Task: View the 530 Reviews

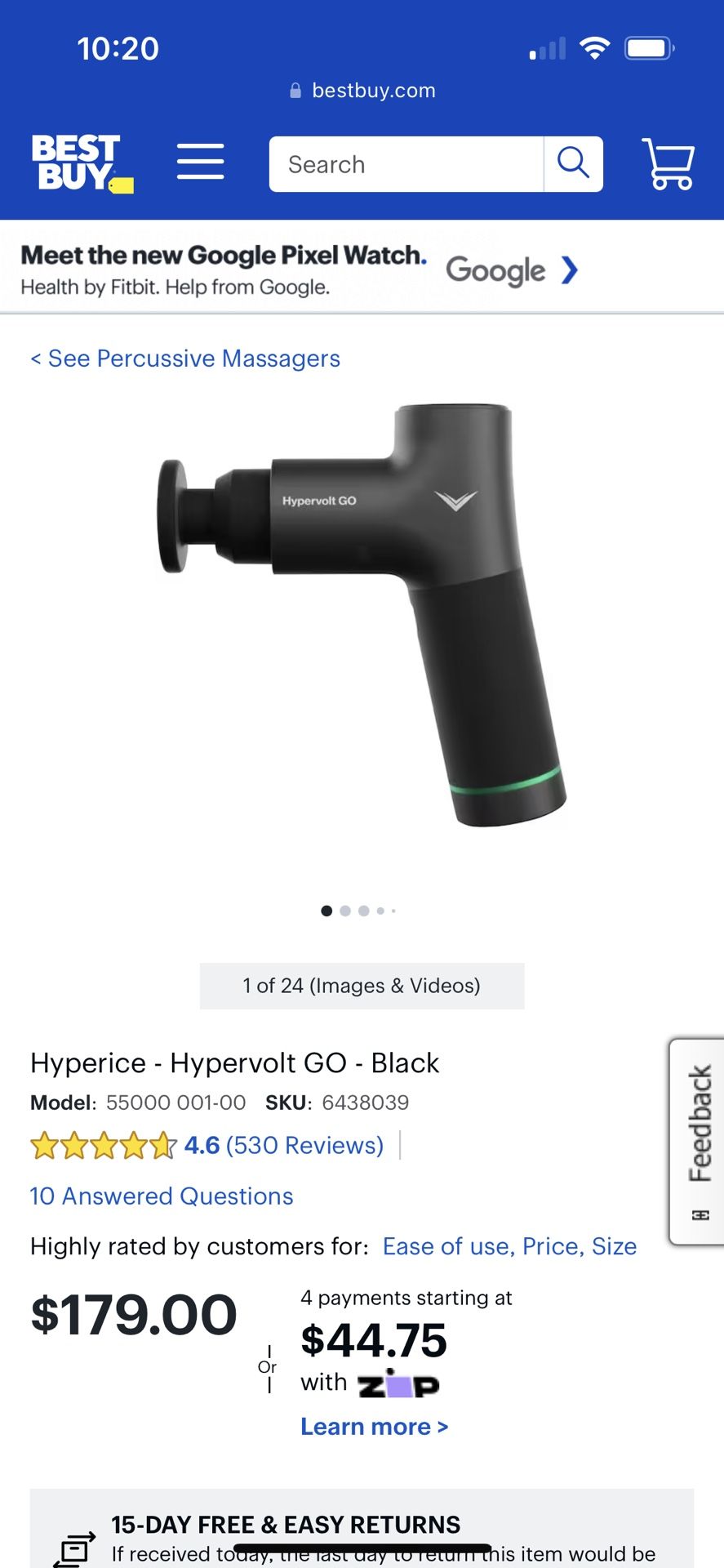Action: 304,1145
